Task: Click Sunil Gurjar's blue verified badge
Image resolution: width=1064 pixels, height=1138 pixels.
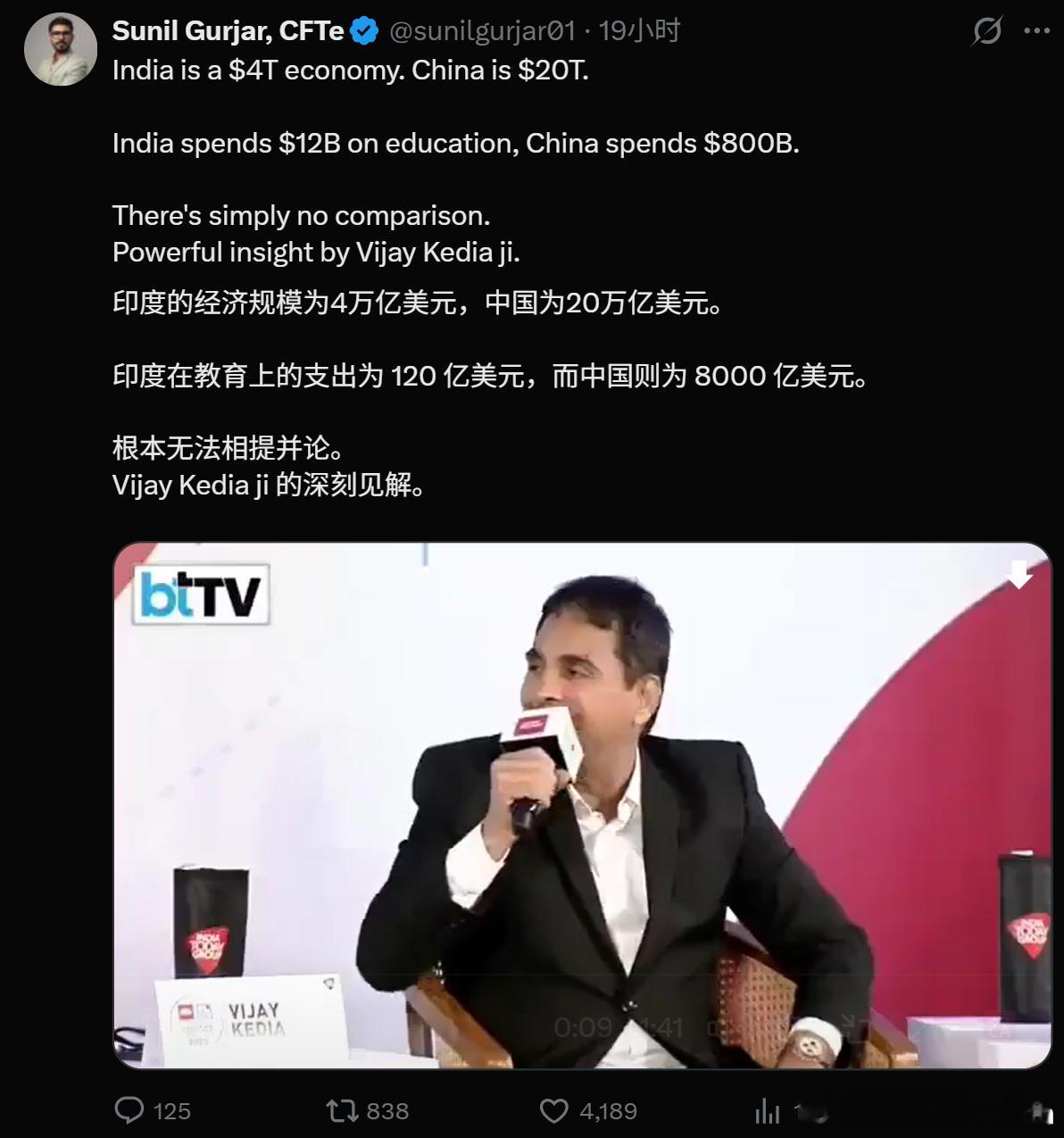Action: pyautogui.click(x=361, y=29)
